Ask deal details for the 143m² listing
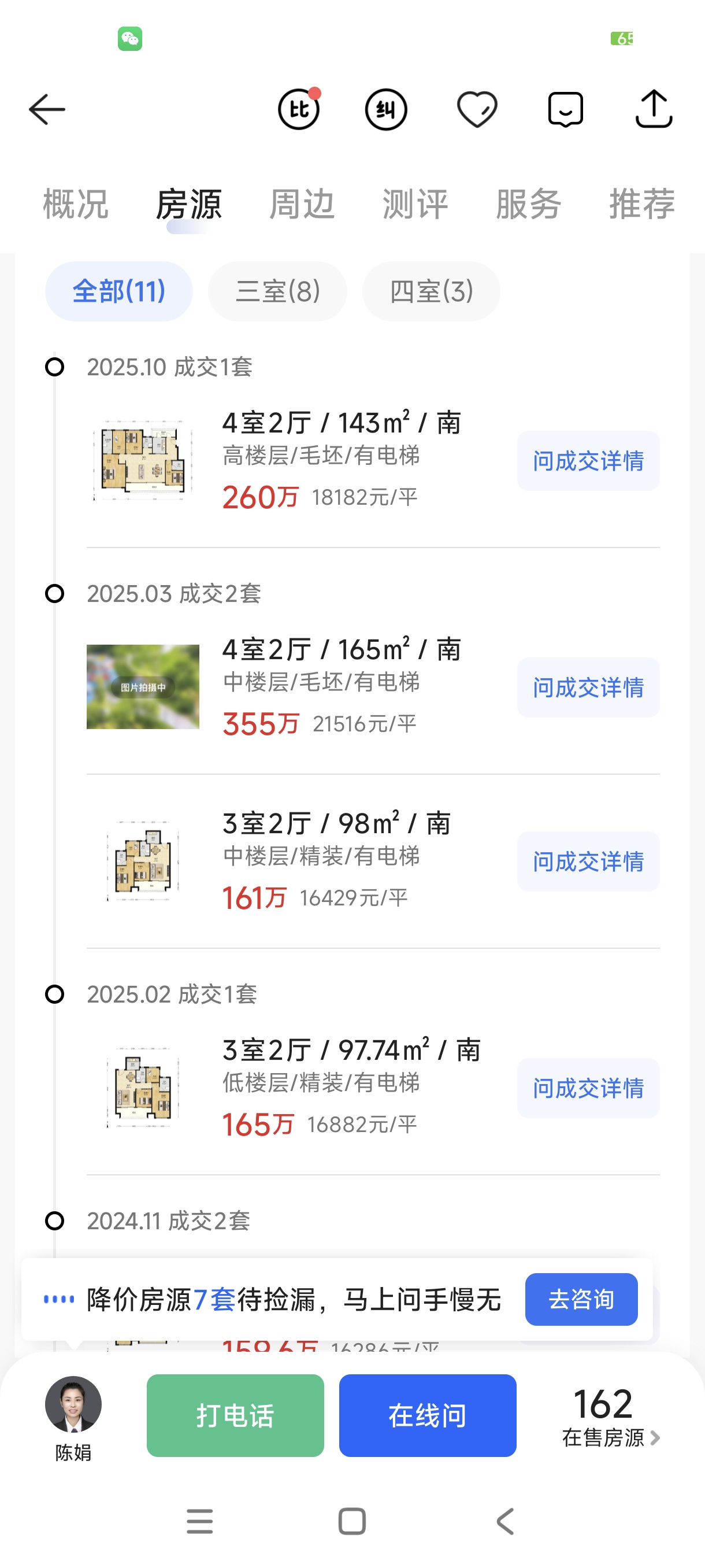This screenshot has width=705, height=1568. click(588, 461)
